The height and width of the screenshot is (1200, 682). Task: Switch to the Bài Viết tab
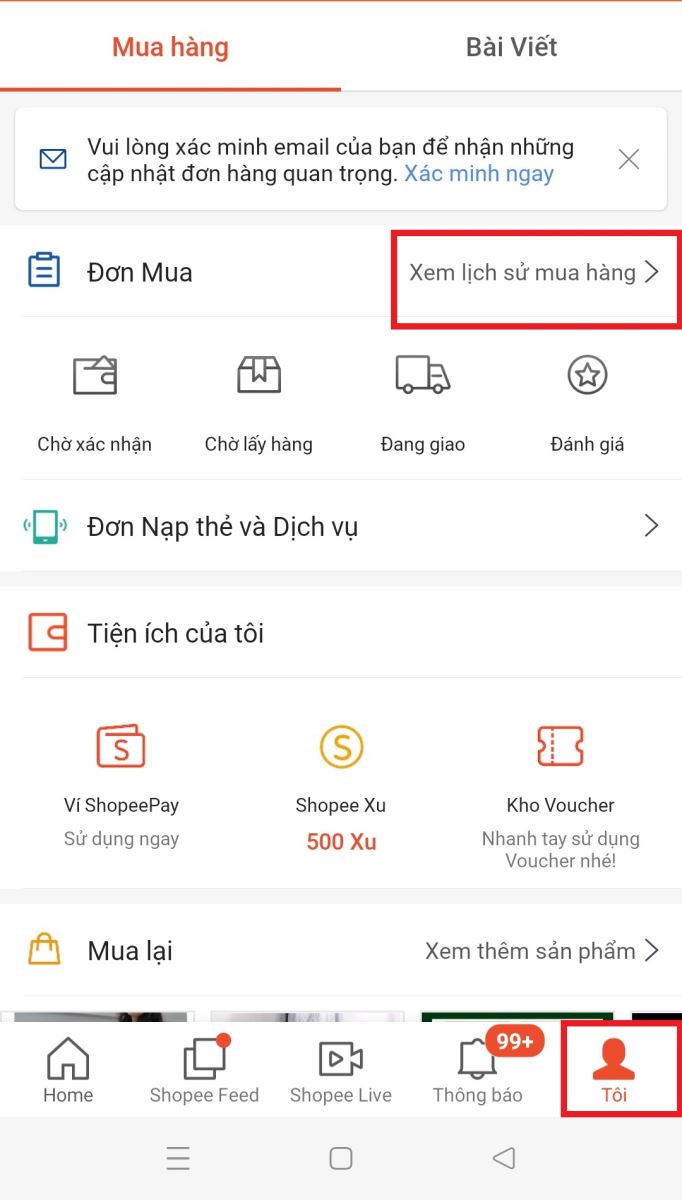[x=511, y=47]
